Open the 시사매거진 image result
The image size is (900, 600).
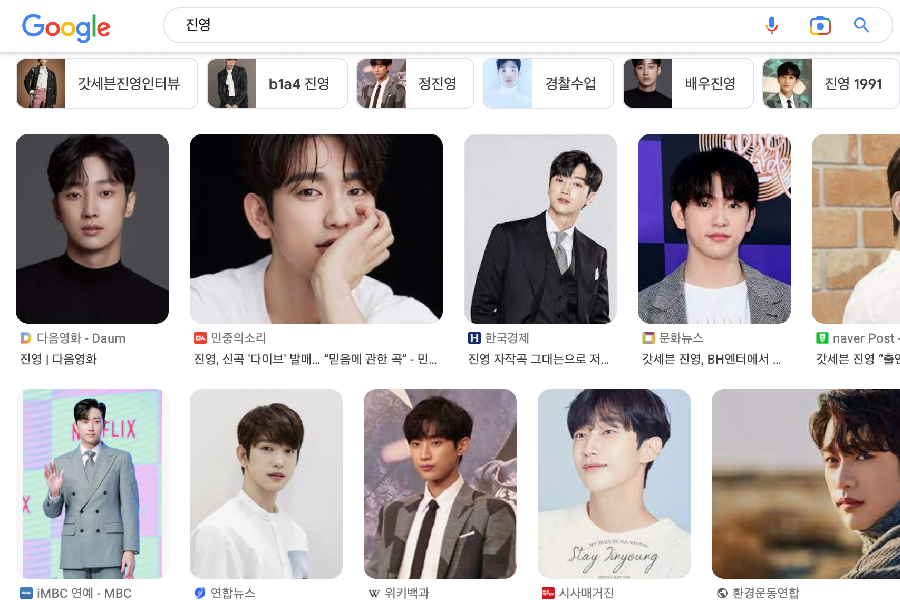click(614, 484)
